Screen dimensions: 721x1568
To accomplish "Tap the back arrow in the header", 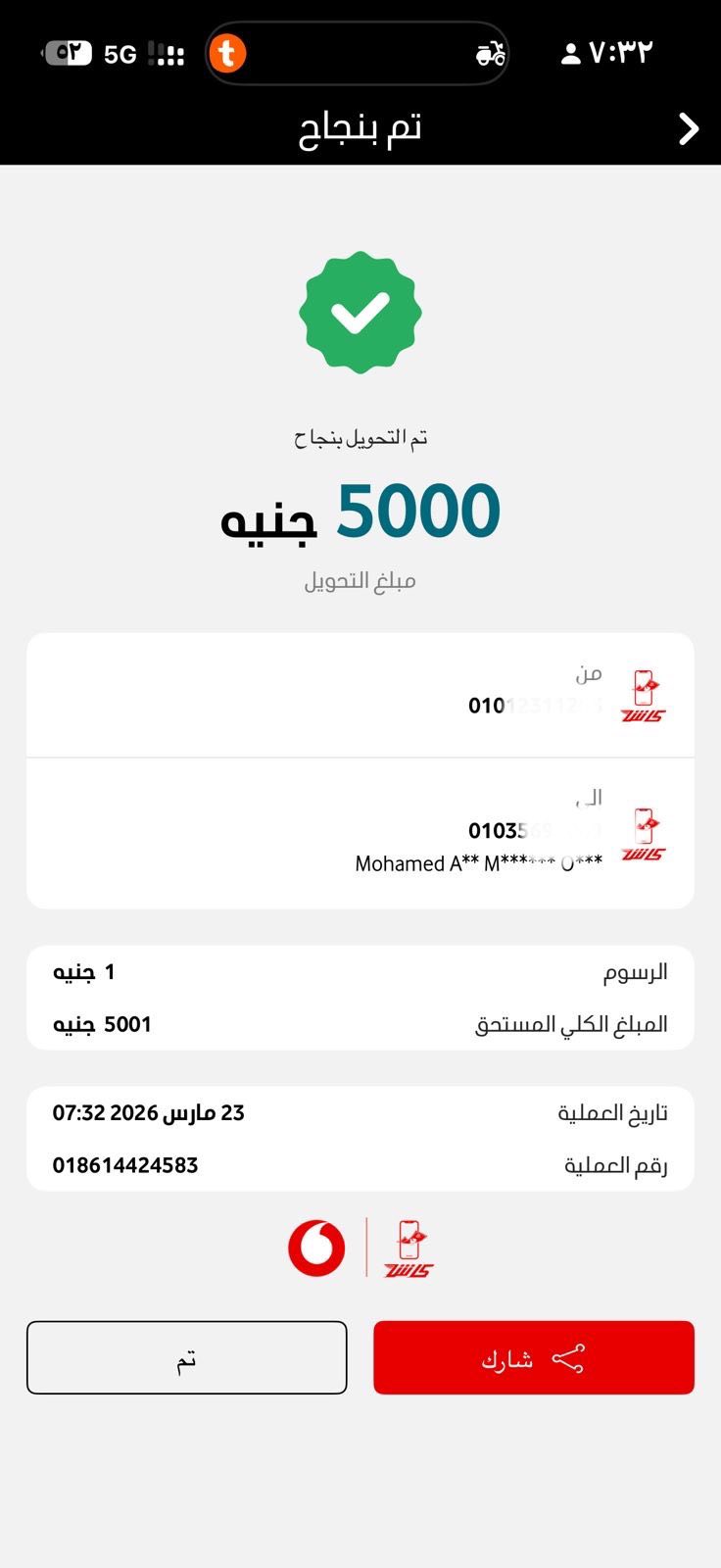I will coord(689,128).
